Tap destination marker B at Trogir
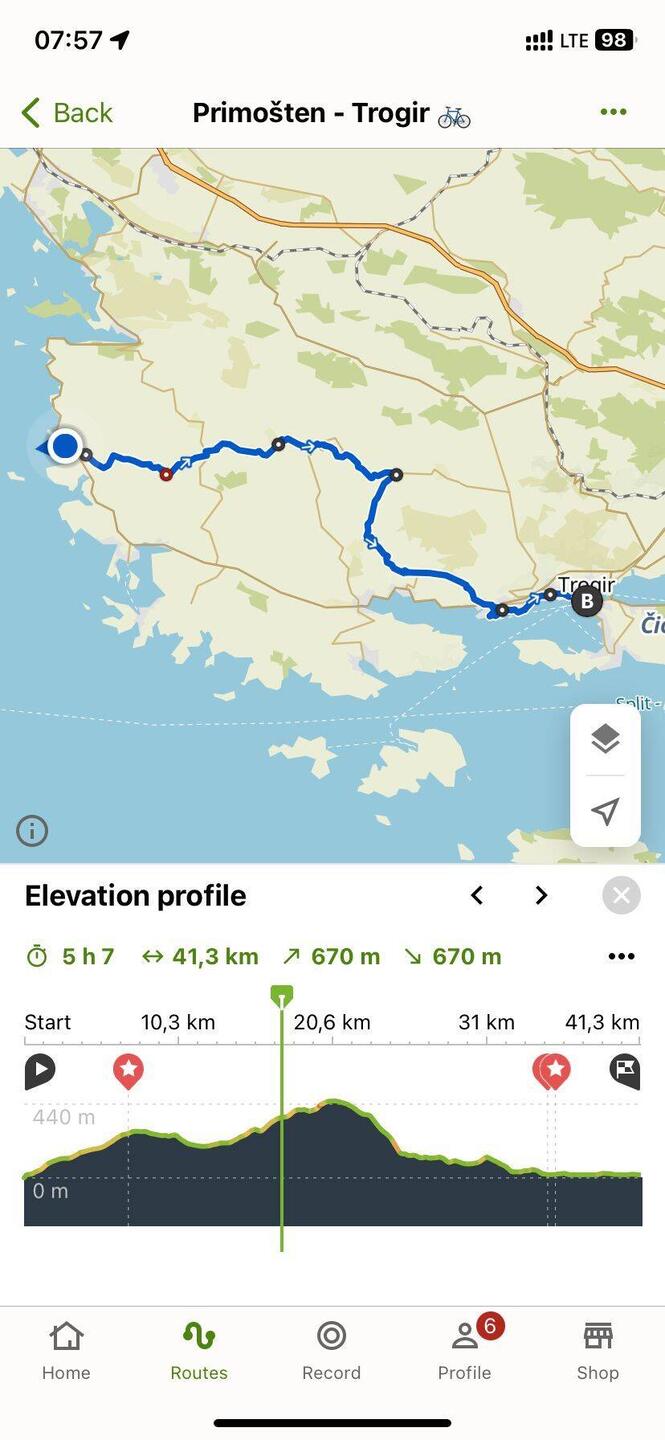665x1440 pixels. click(x=587, y=601)
